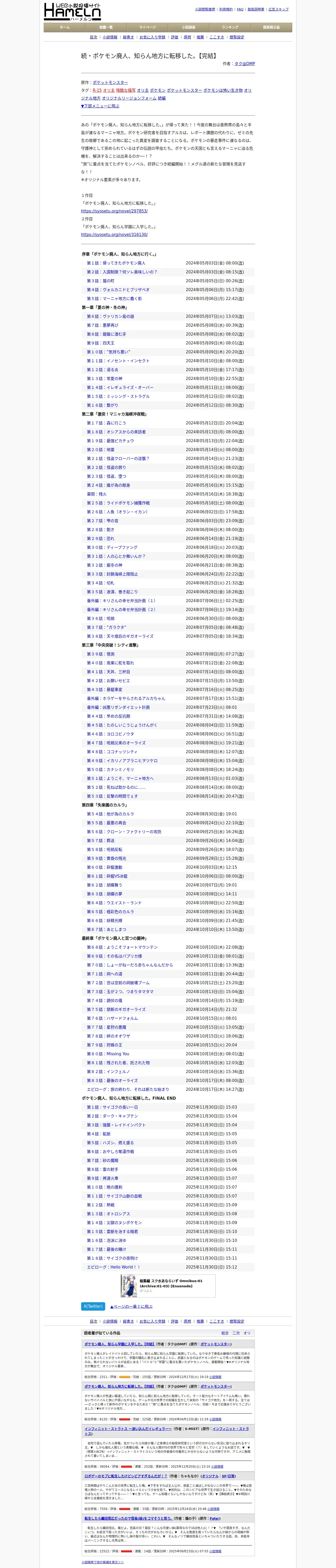Image resolution: width=336 pixels, height=1568 pixels.
Task: Open the syosetu.org/novel/297853 link
Action: [x=114, y=211]
